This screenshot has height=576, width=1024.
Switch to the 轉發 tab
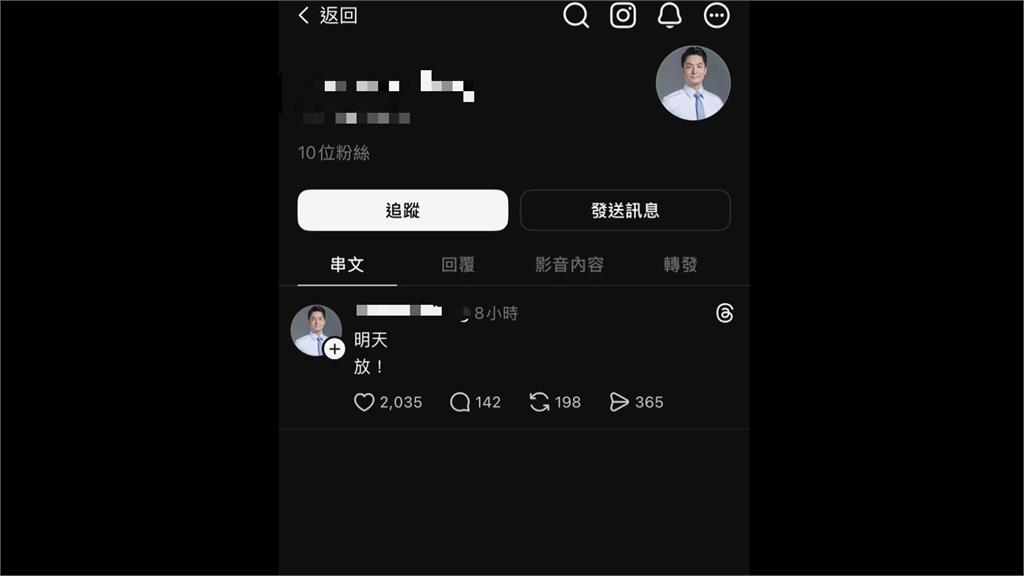tap(680, 265)
